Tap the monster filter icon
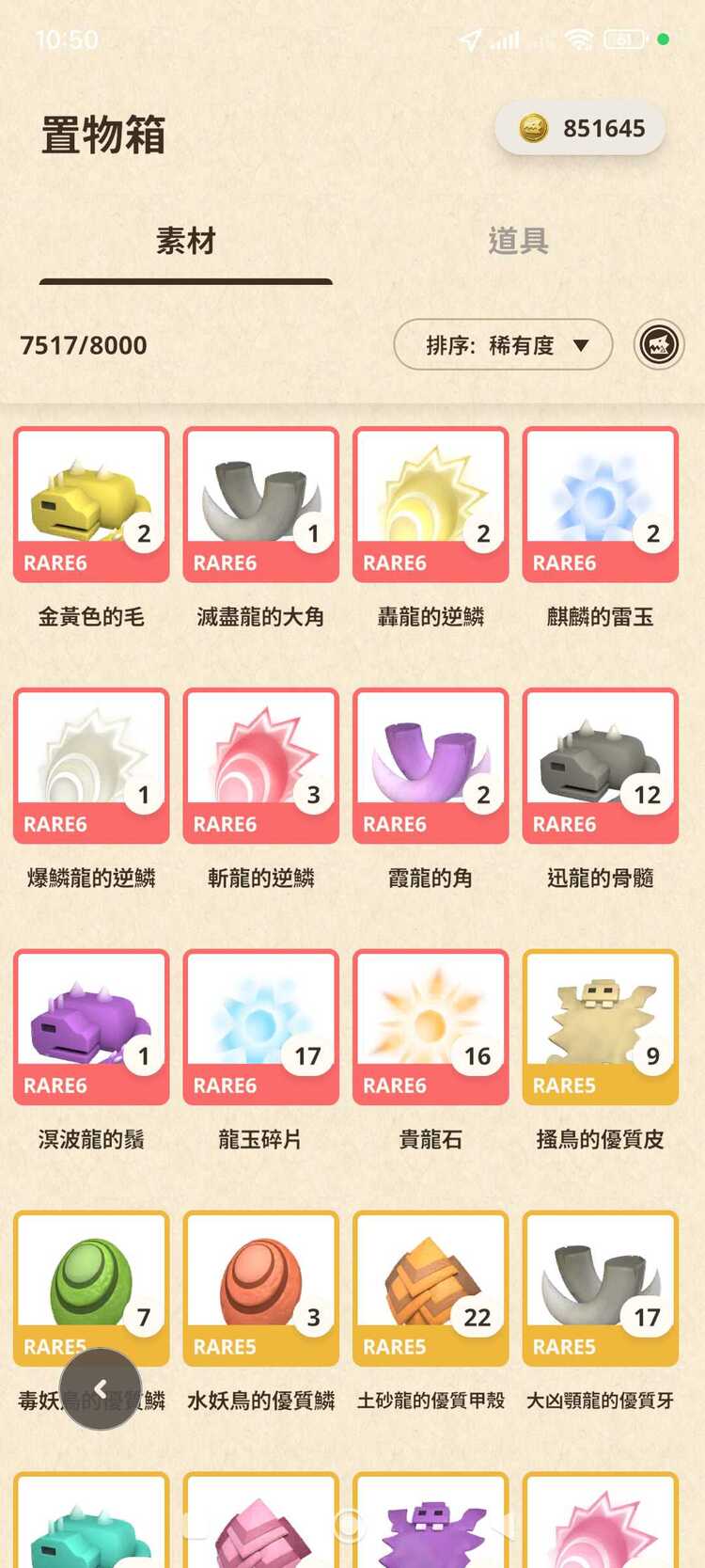Image resolution: width=705 pixels, height=1568 pixels. [659, 345]
